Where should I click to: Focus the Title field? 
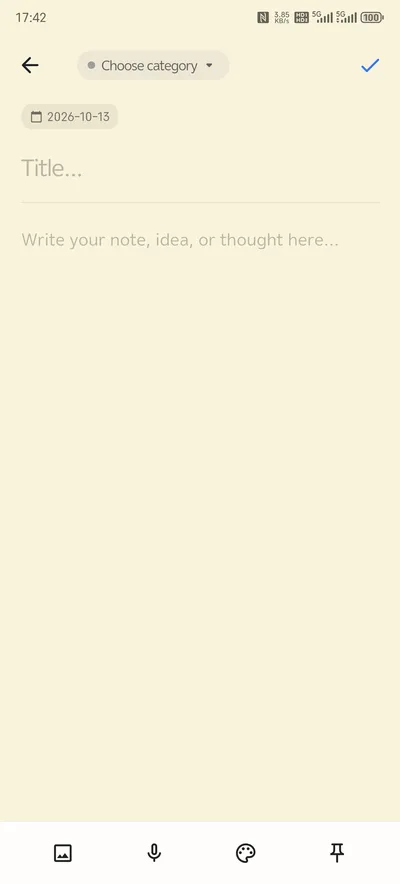pos(200,168)
